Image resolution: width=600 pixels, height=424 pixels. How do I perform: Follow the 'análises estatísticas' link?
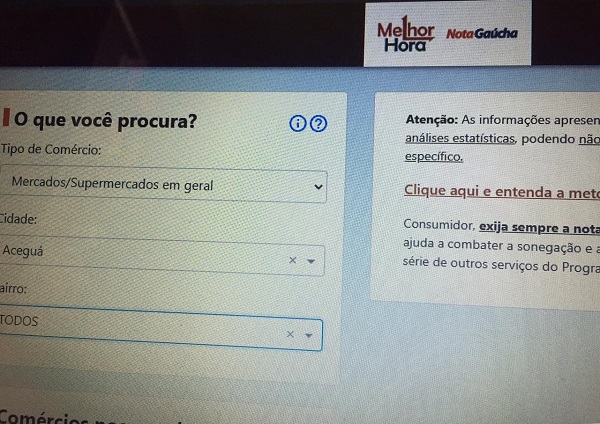[x=460, y=139]
